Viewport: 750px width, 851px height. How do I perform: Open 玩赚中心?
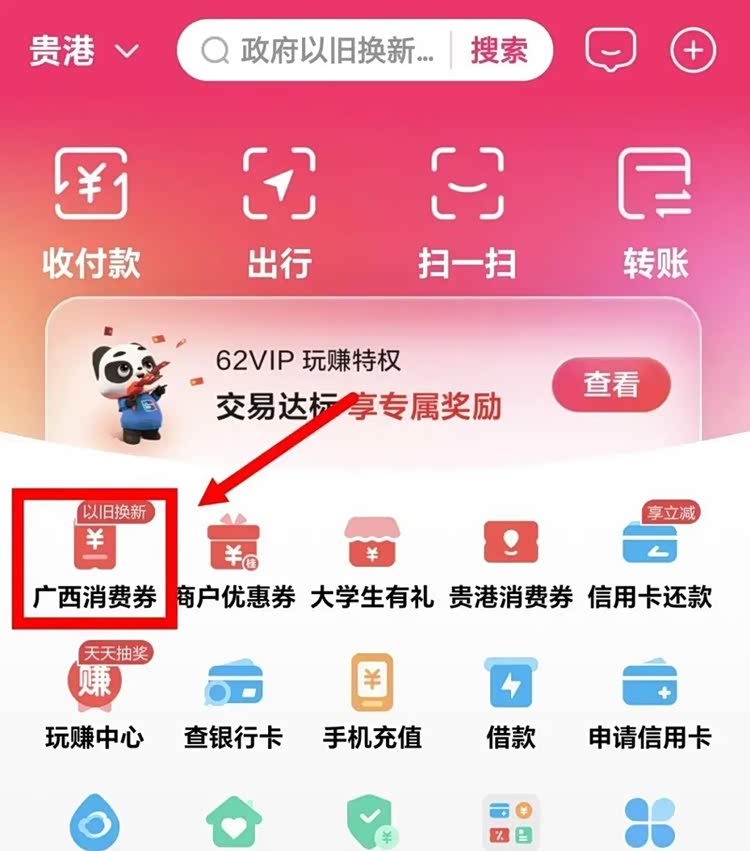tap(94, 700)
